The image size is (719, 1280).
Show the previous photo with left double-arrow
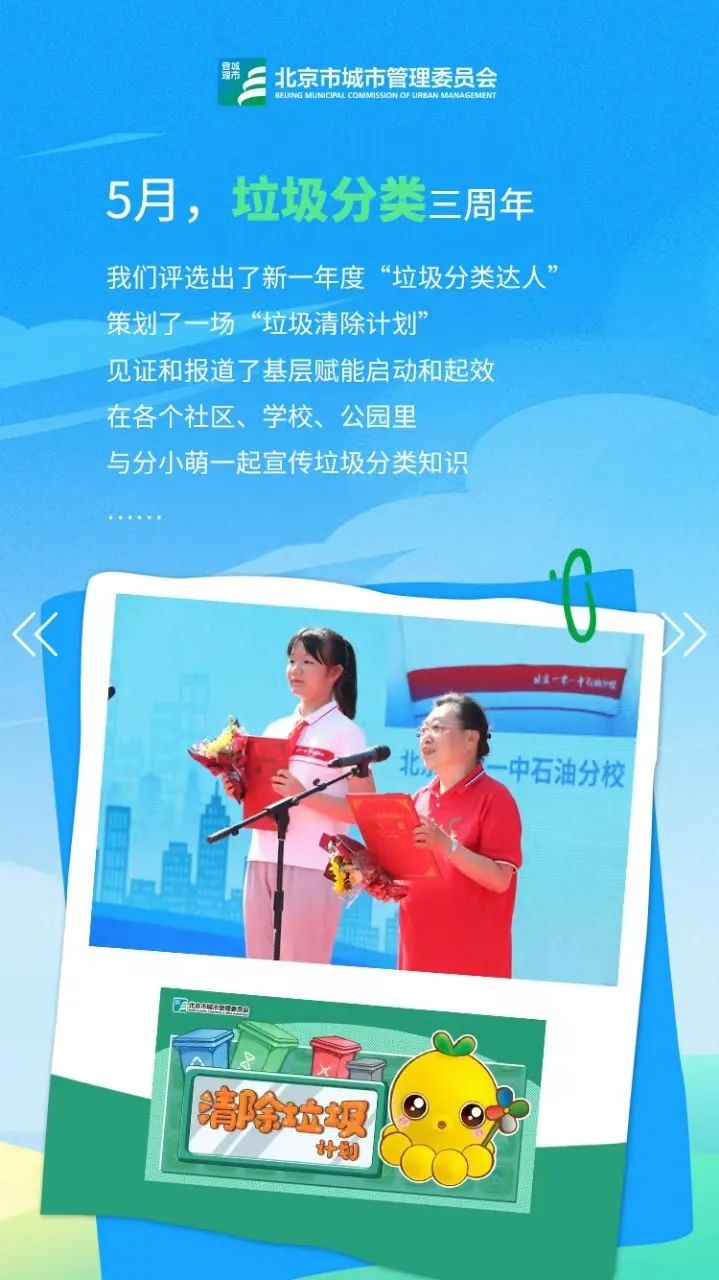[x=35, y=634]
